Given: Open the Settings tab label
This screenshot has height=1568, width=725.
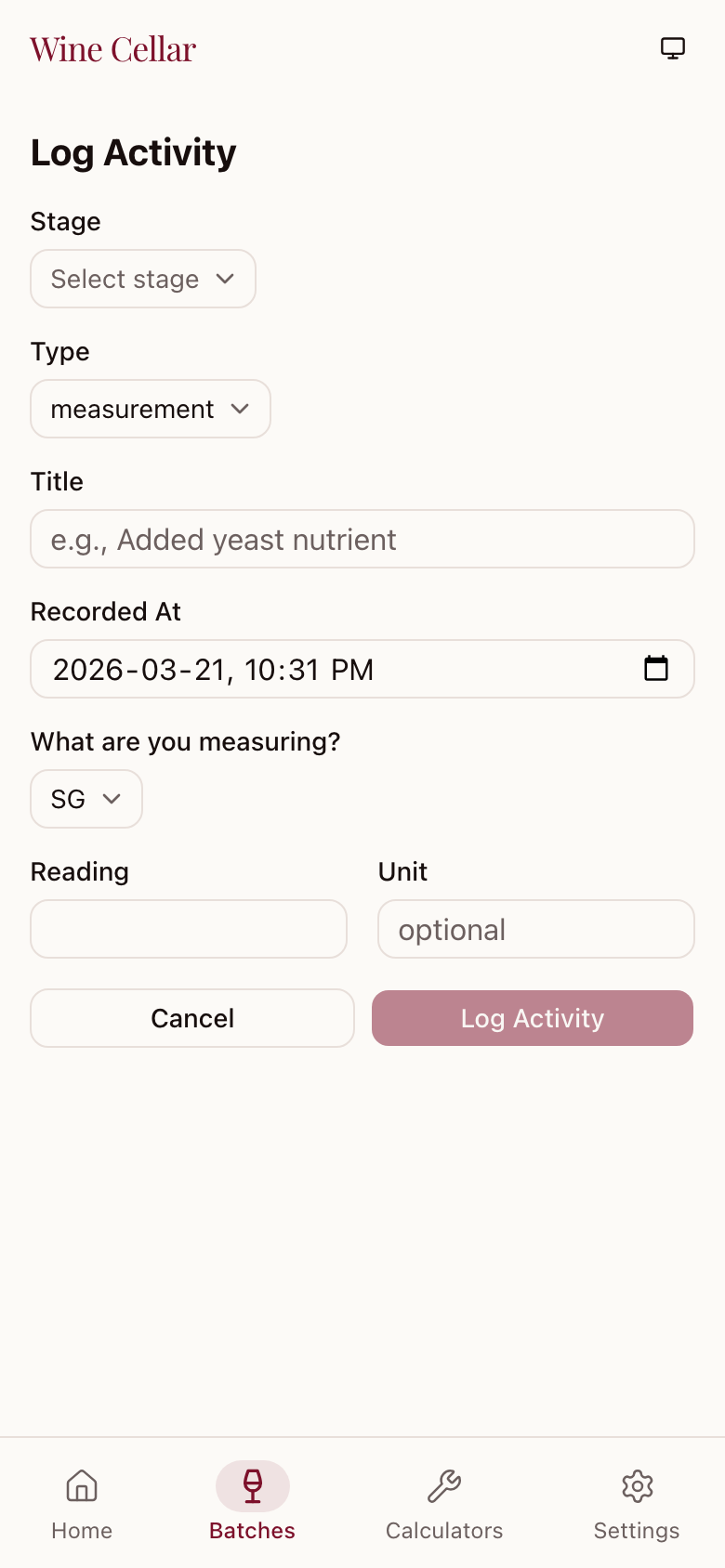Looking at the screenshot, I should tap(637, 1530).
